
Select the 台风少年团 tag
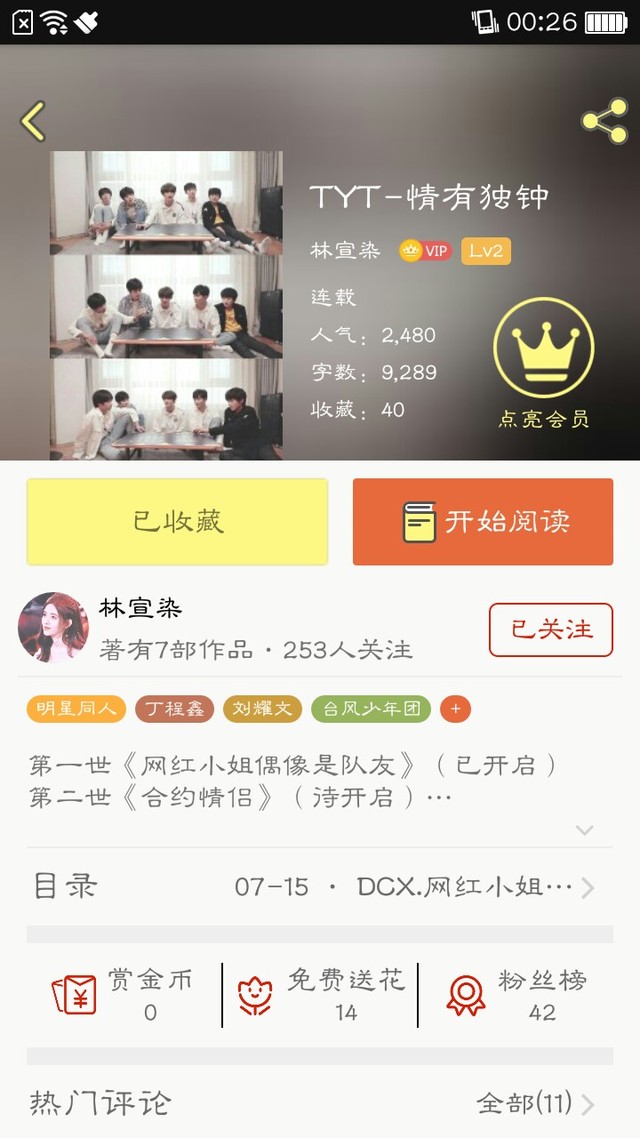pos(371,709)
